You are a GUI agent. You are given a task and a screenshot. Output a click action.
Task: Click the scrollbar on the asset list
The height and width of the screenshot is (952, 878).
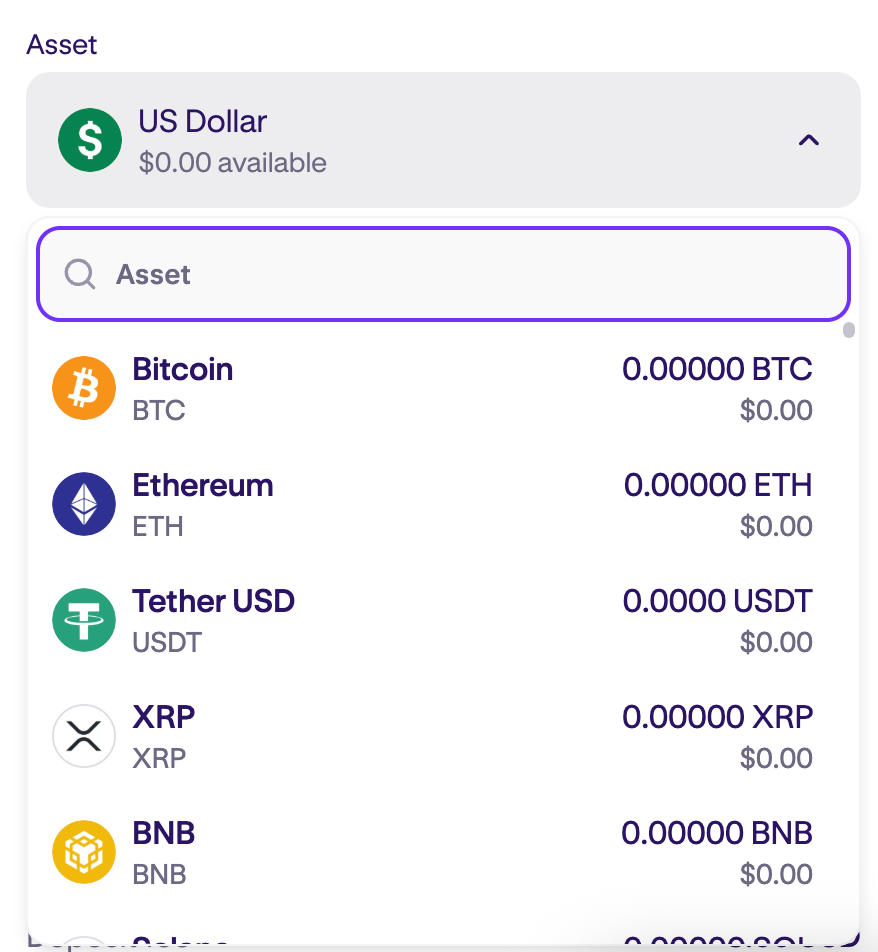point(847,330)
